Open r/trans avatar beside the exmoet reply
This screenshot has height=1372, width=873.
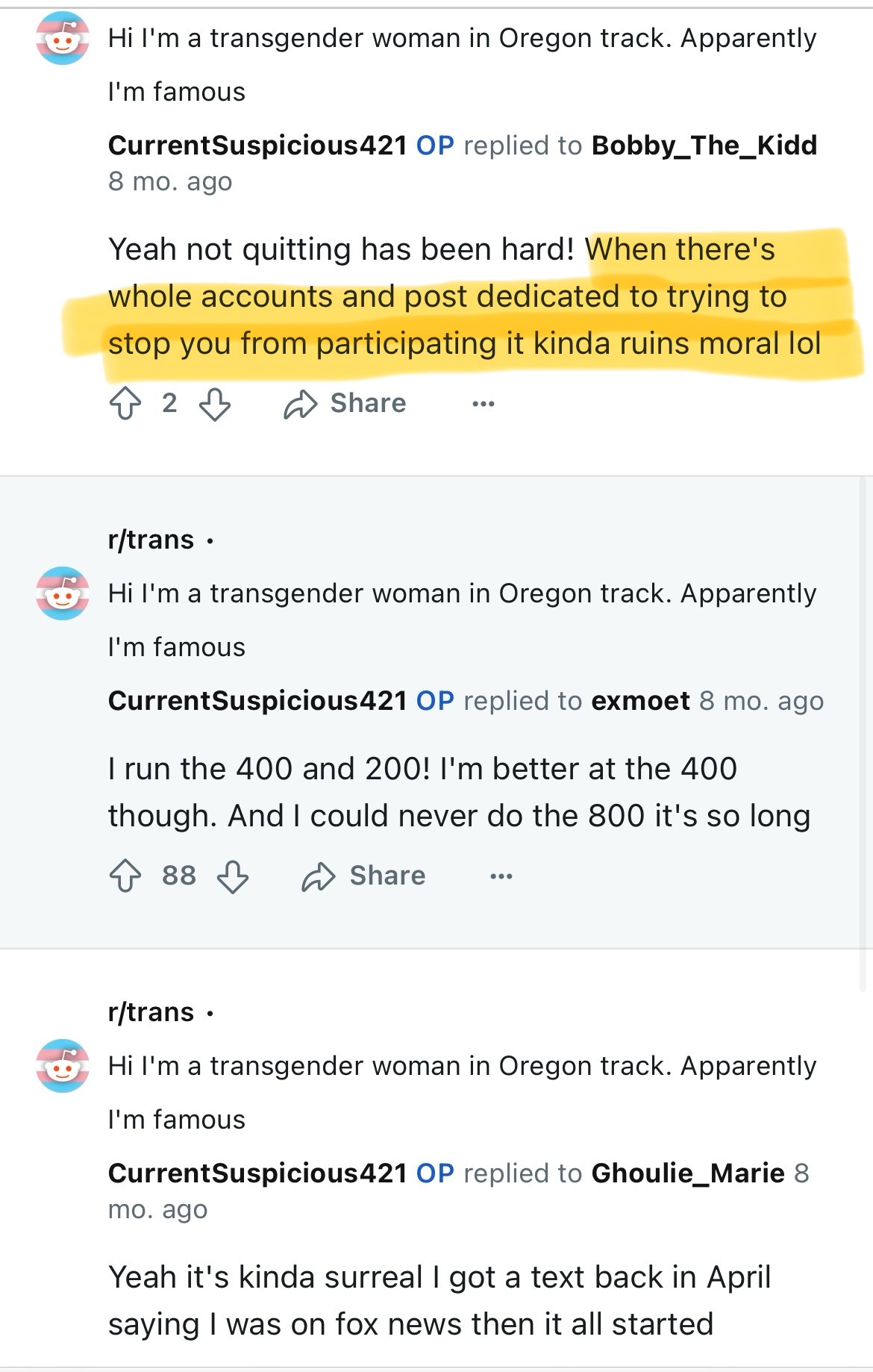coord(63,593)
